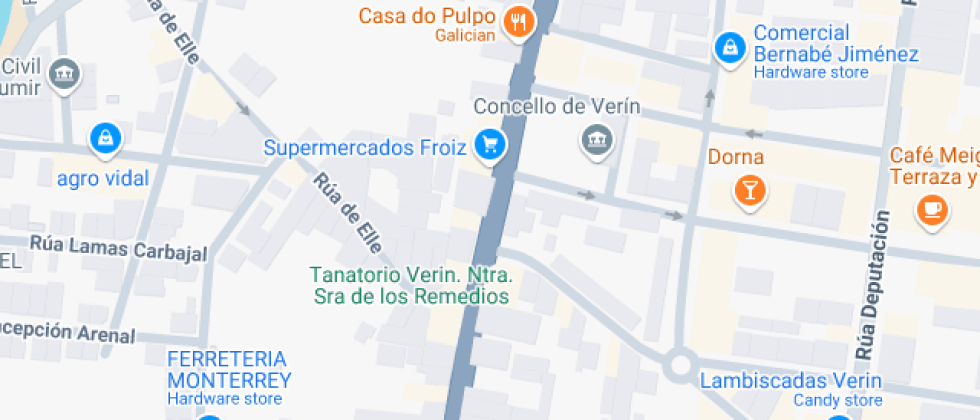Select the Comercial Bernabé Jiménez hardware store marker
This screenshot has width=980, height=420.
[x=731, y=46]
